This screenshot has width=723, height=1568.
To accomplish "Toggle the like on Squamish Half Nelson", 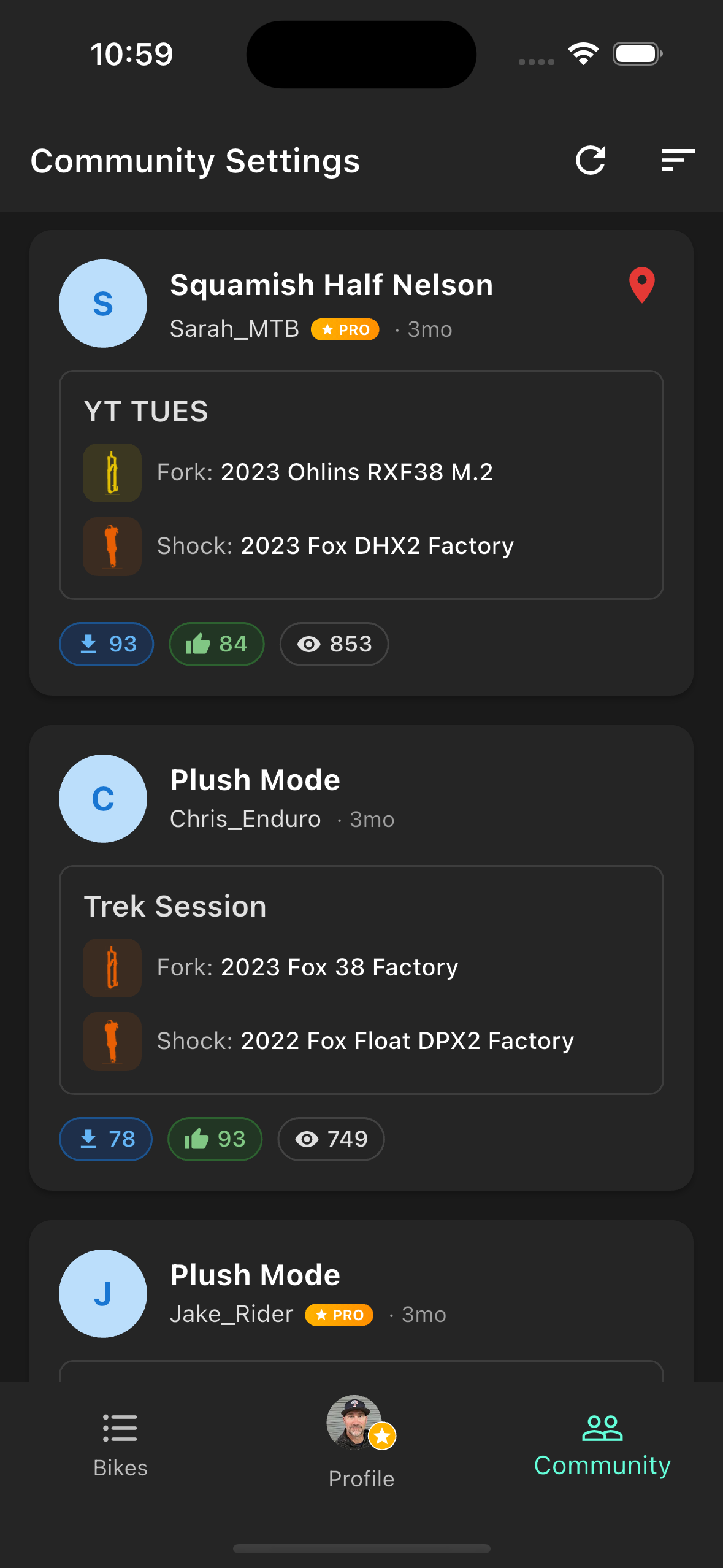I will coord(216,644).
